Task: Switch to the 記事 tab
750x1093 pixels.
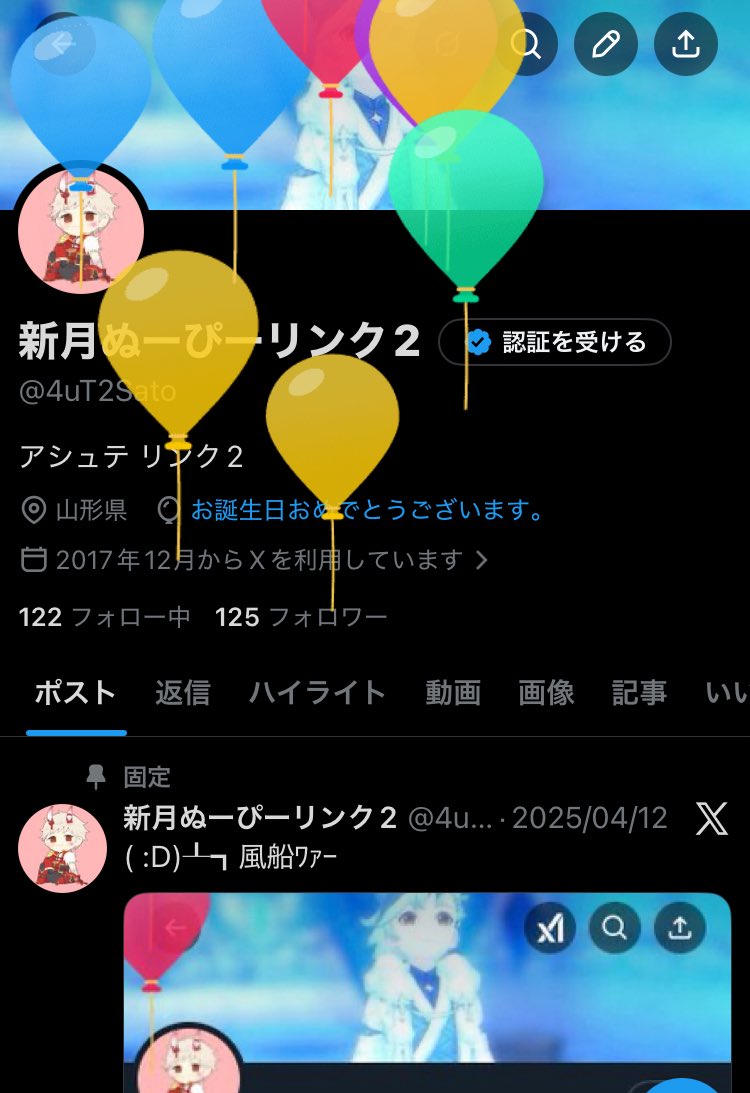Action: (x=639, y=693)
